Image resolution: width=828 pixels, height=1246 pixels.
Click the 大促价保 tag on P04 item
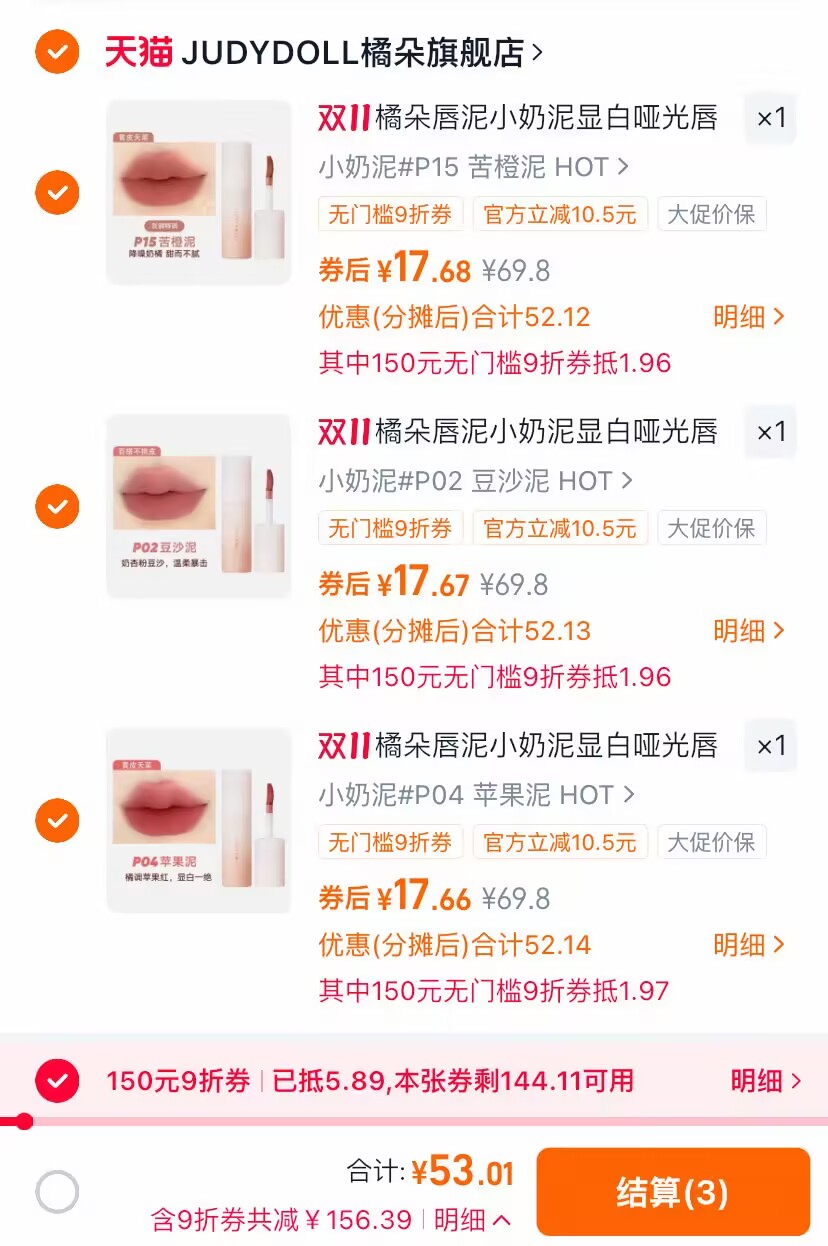712,841
